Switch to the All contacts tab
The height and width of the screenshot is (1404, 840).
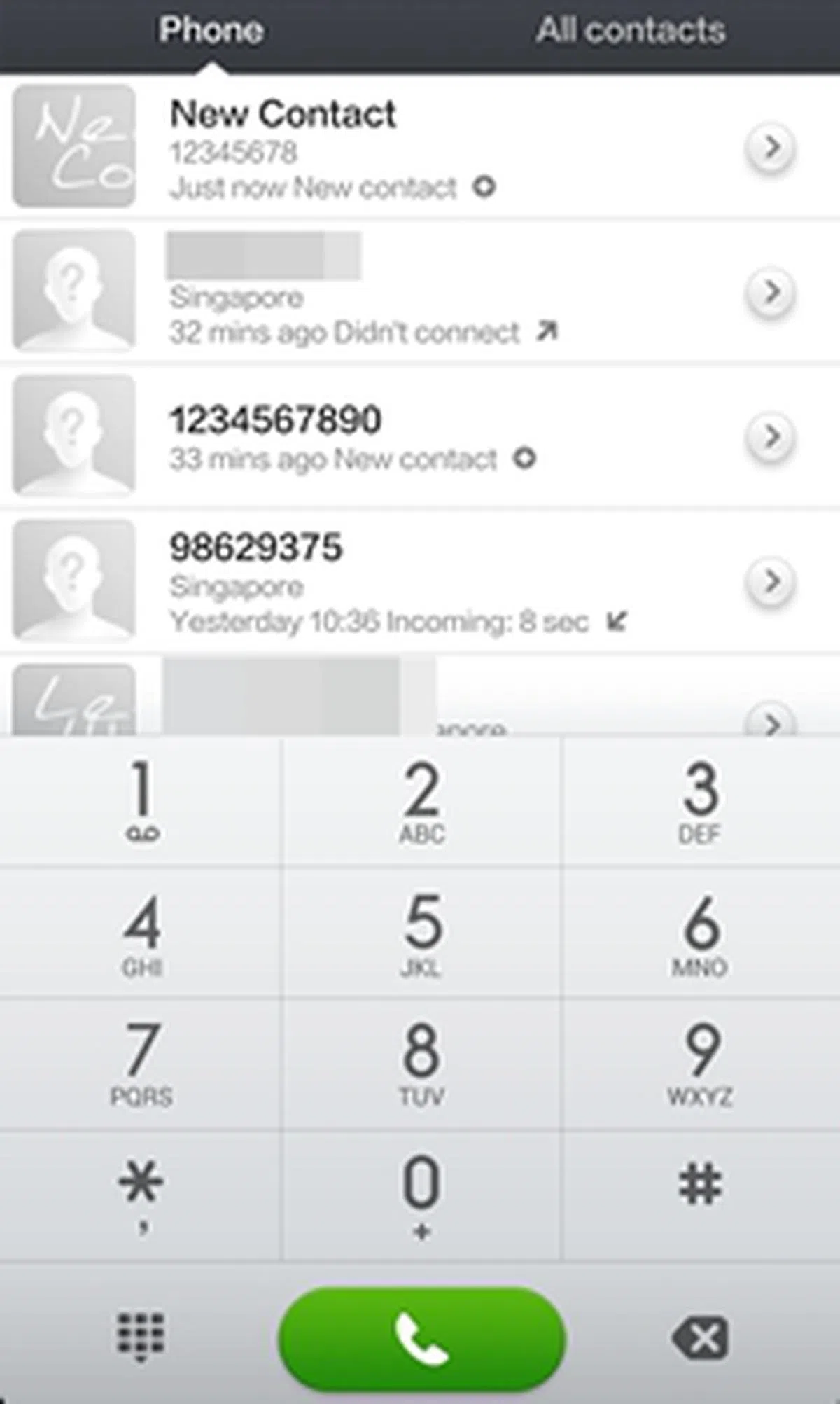630,32
